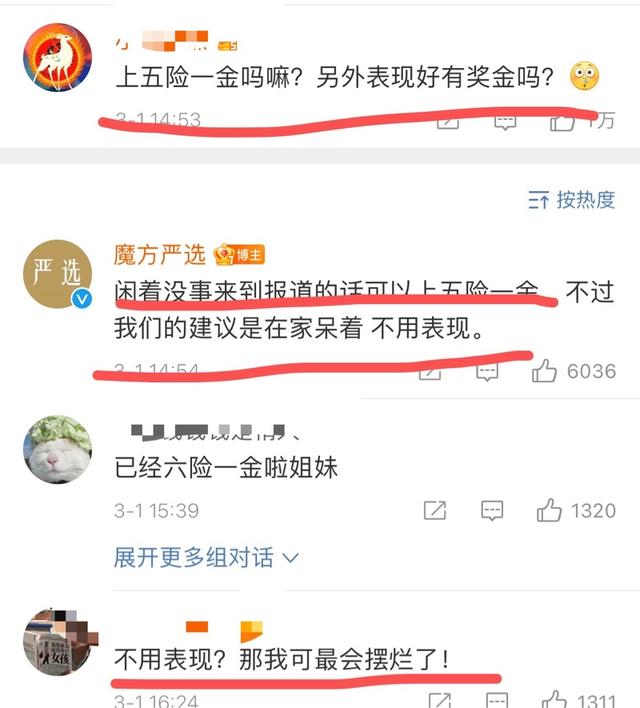Expand 展开更多组对话 to show more replies

click(x=206, y=557)
